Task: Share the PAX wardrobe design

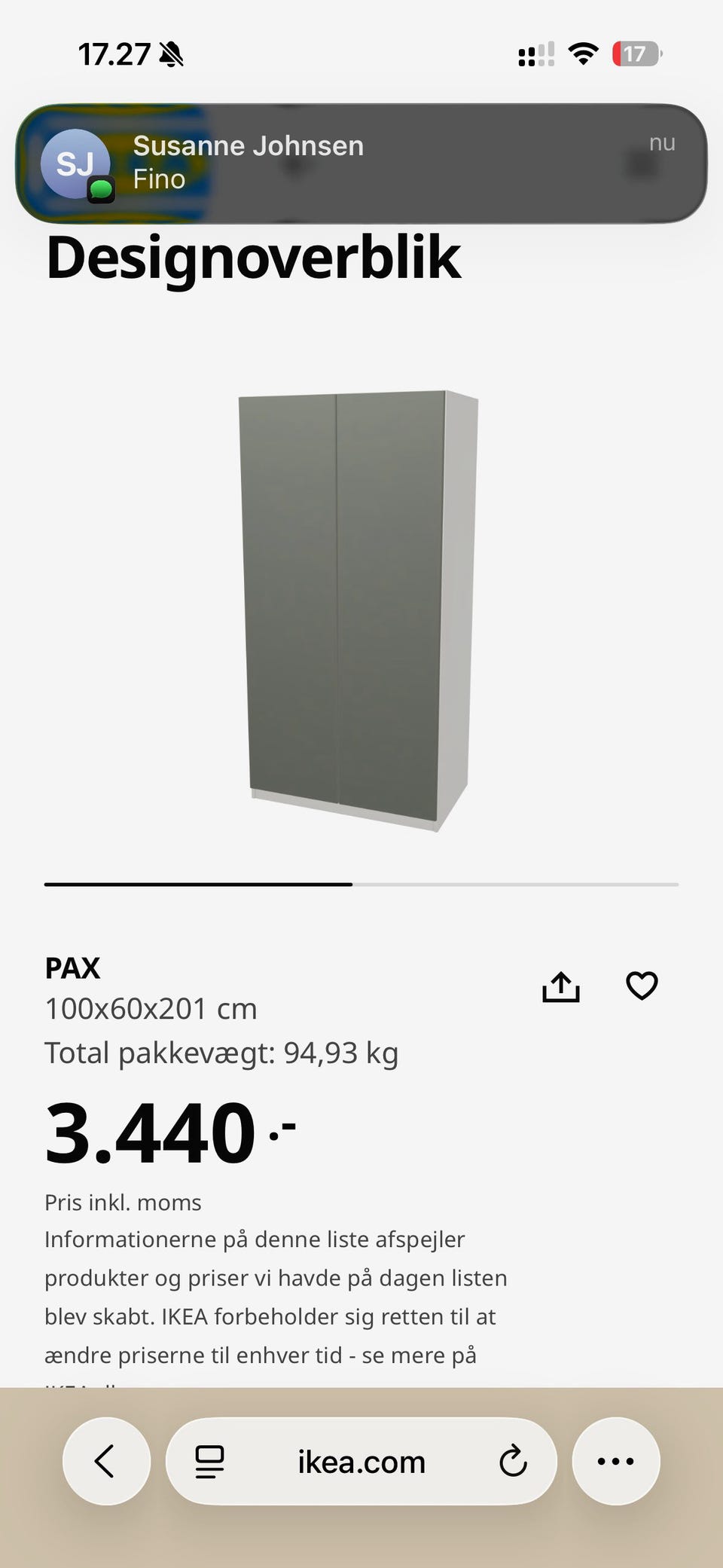Action: pos(561,986)
